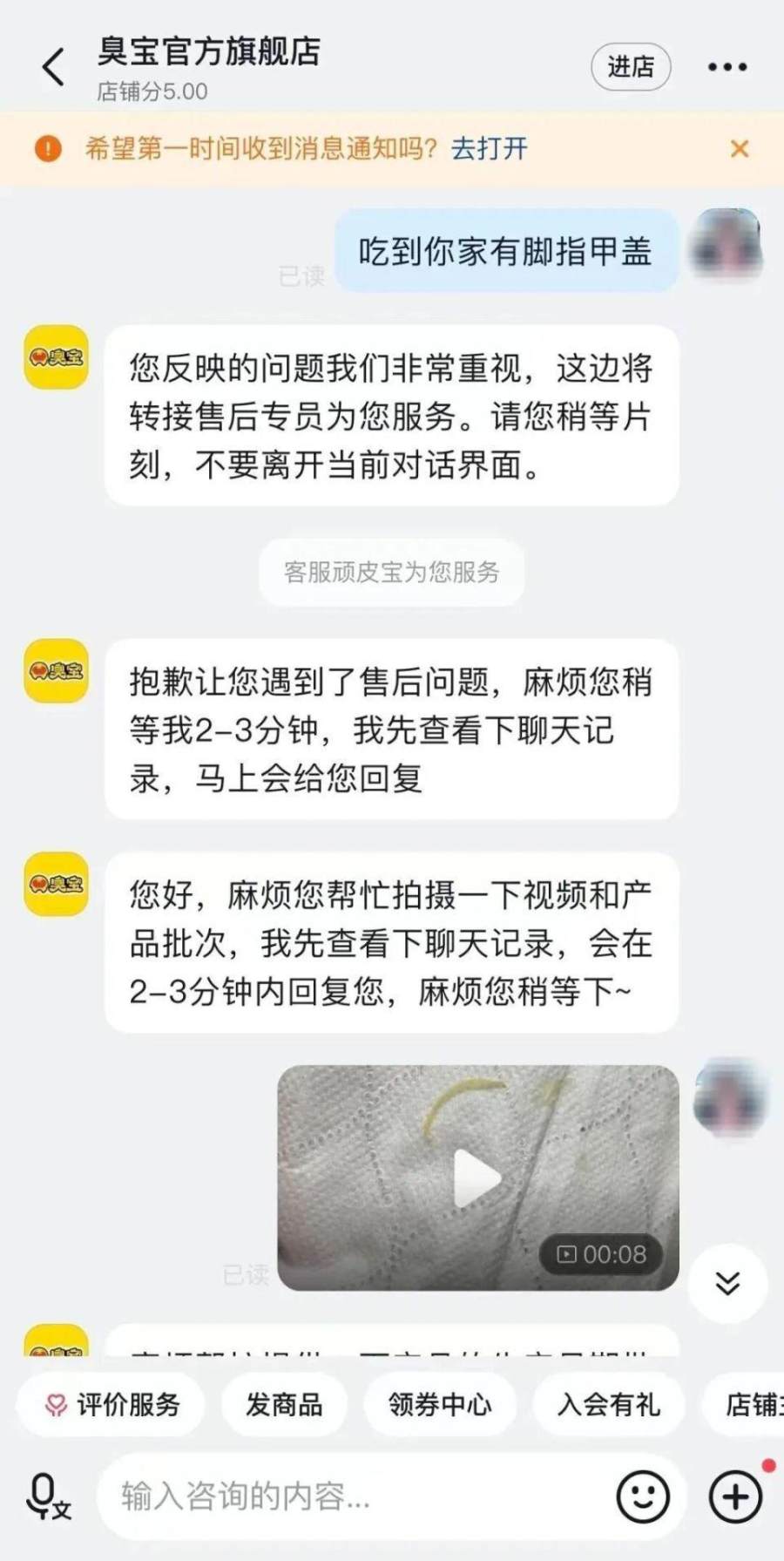Open the three-dot overflow menu
Screen dimensions: 784x1561
[727, 67]
